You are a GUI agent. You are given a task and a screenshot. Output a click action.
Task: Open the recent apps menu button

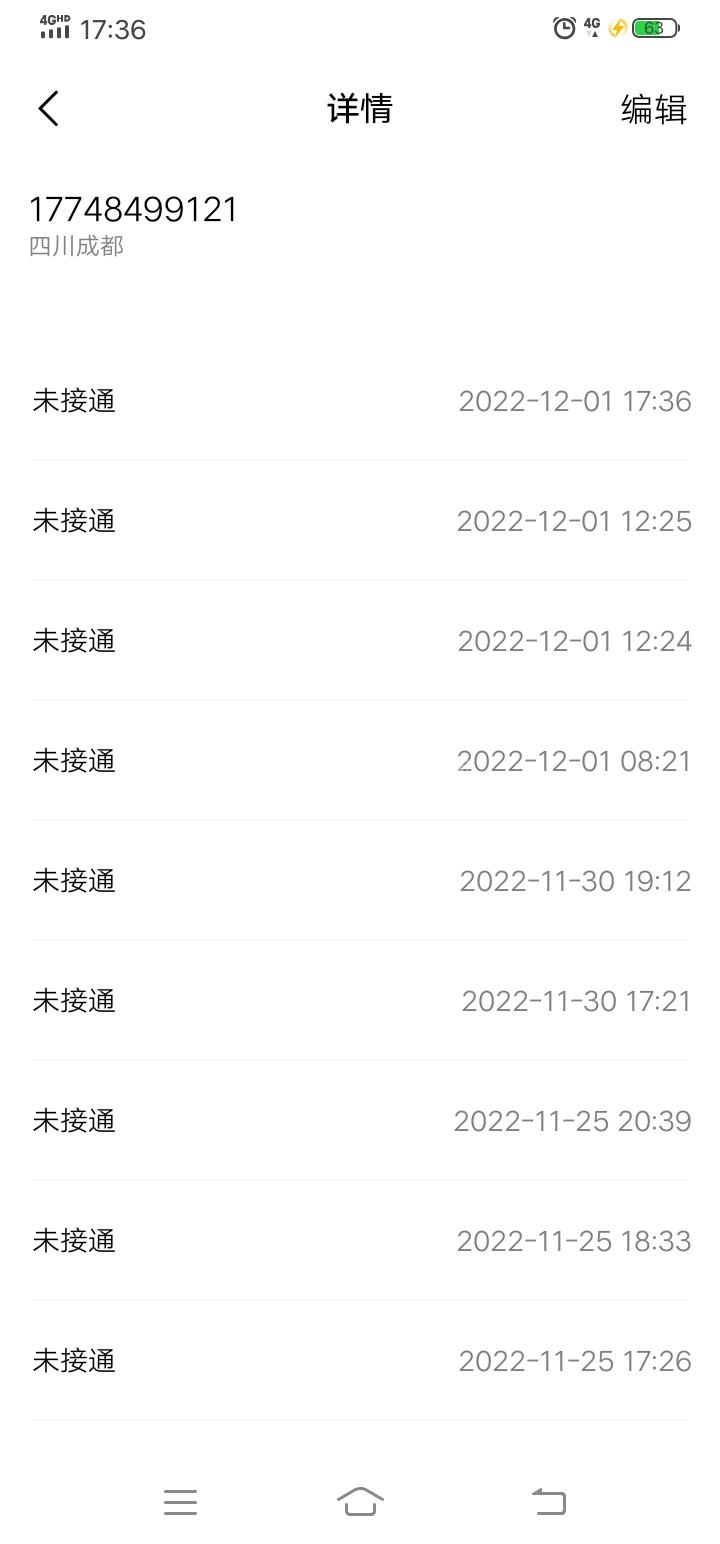coord(180,1502)
